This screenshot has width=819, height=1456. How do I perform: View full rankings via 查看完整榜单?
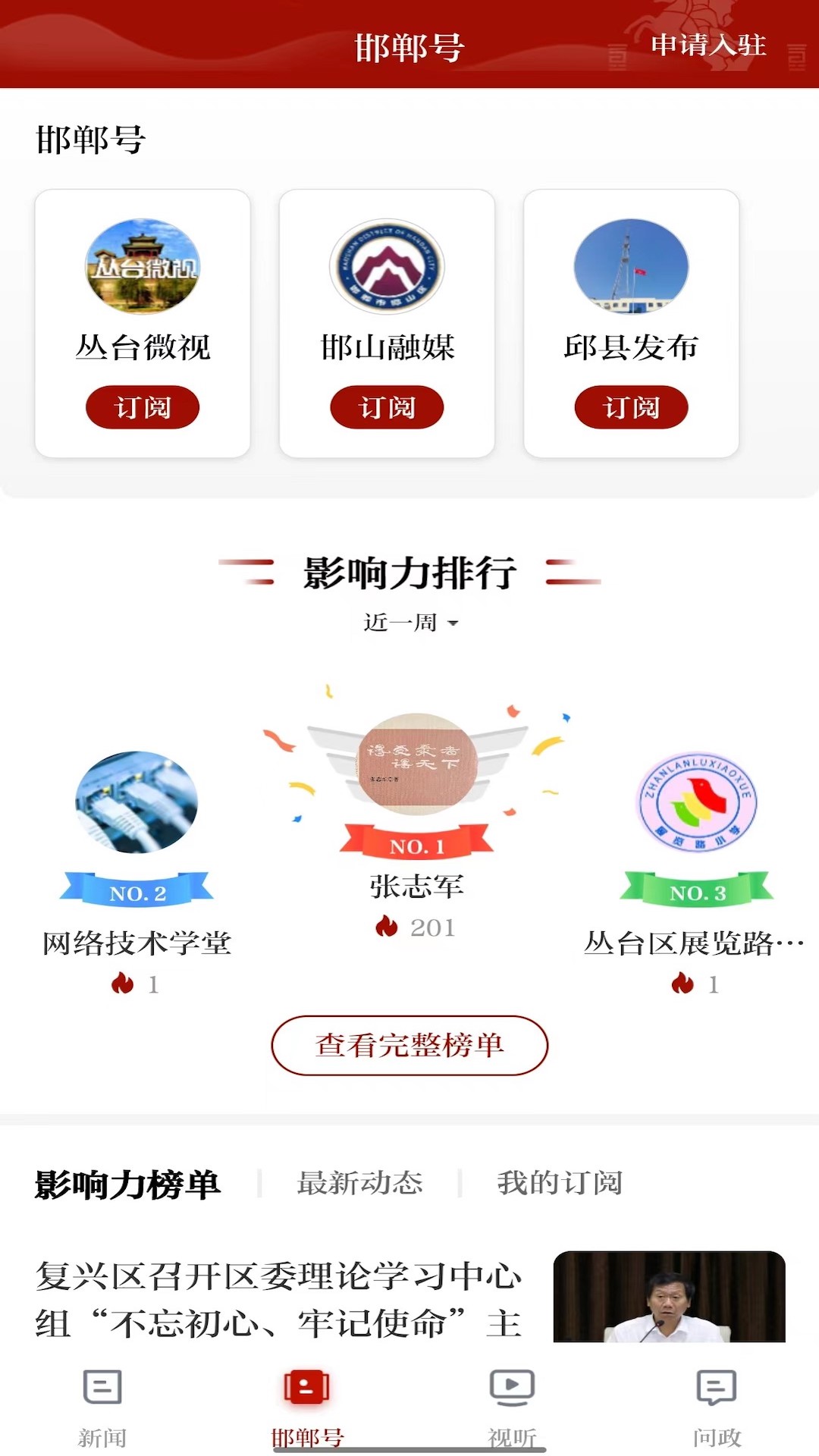(x=409, y=1044)
